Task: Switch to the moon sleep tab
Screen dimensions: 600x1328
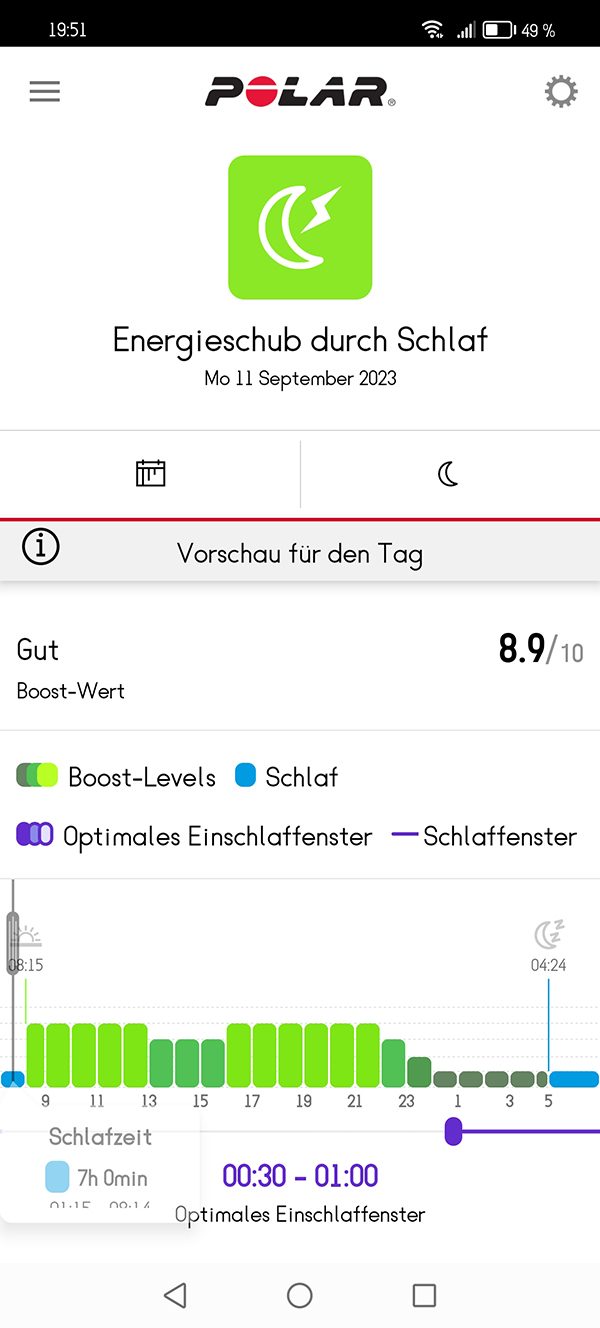Action: 449,474
